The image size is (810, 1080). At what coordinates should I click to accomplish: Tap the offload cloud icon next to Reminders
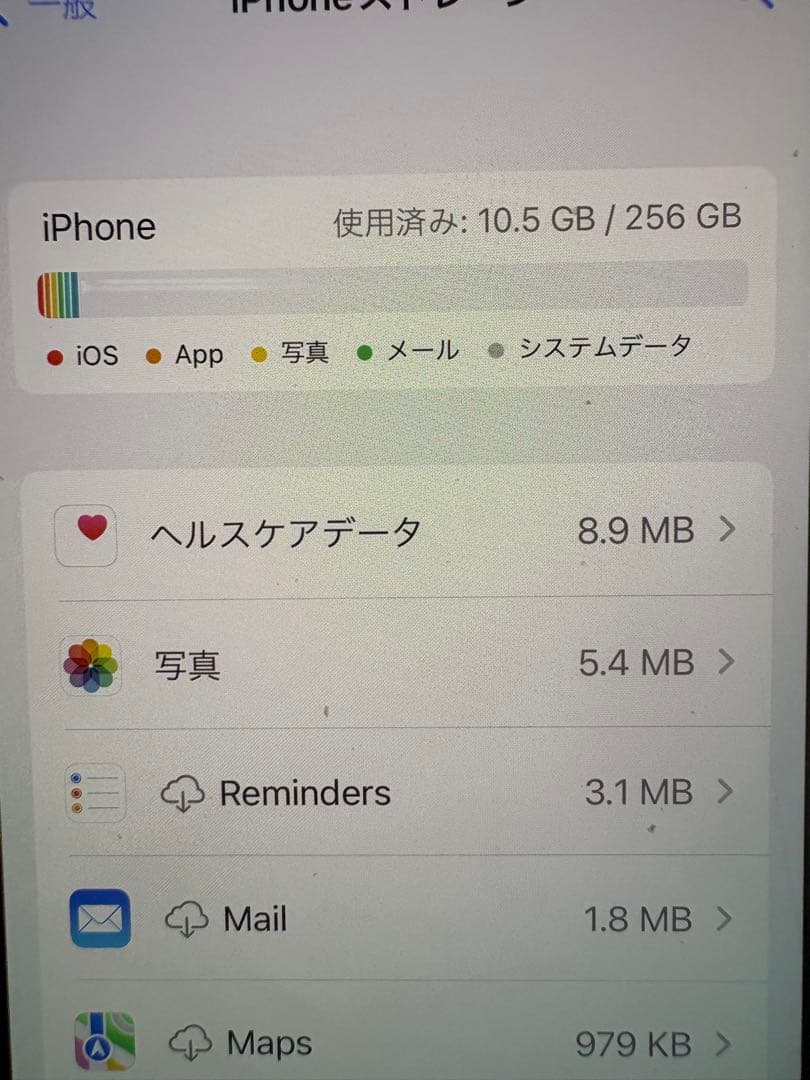(x=181, y=791)
